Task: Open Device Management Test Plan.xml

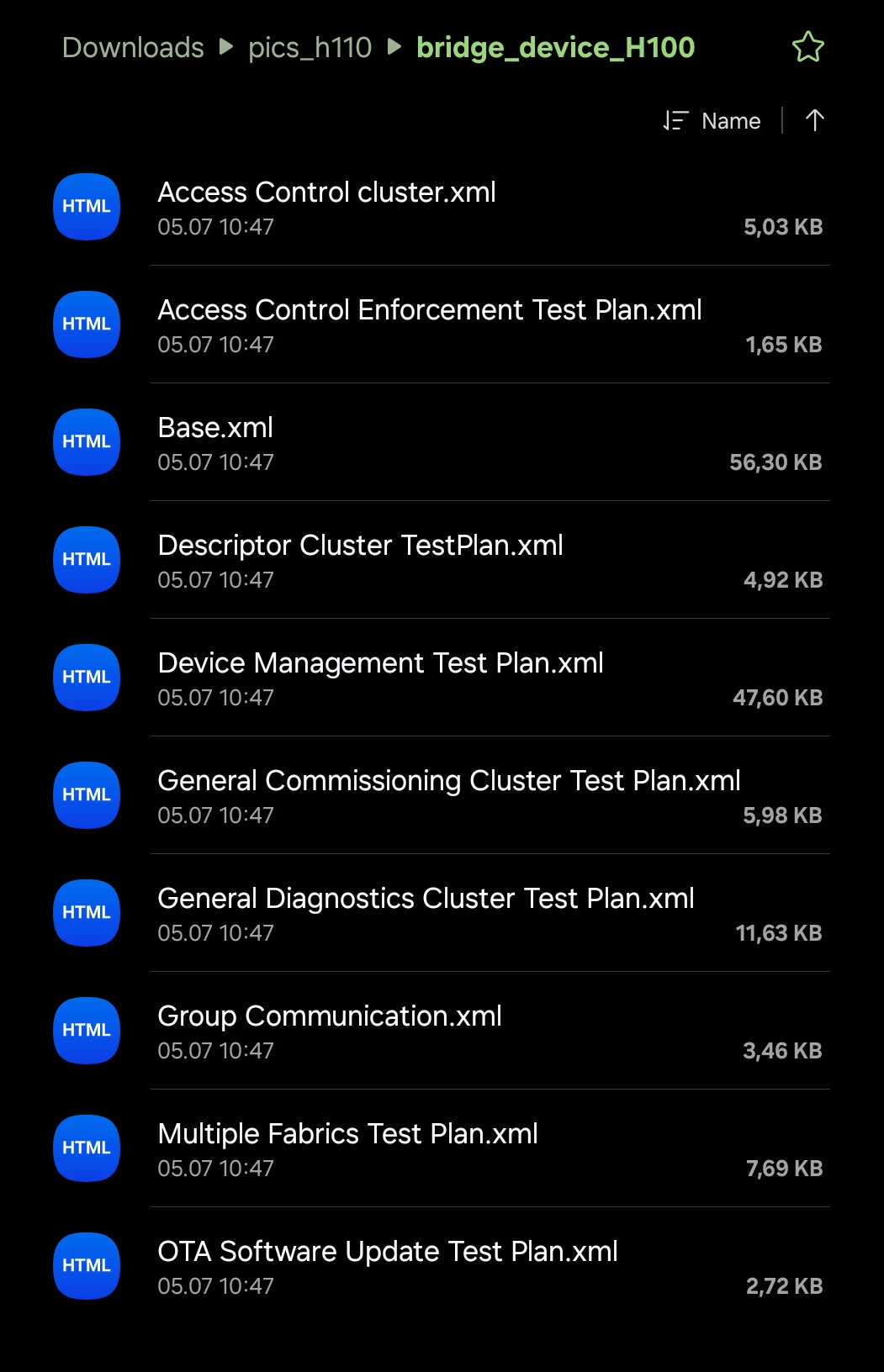Action: click(380, 663)
